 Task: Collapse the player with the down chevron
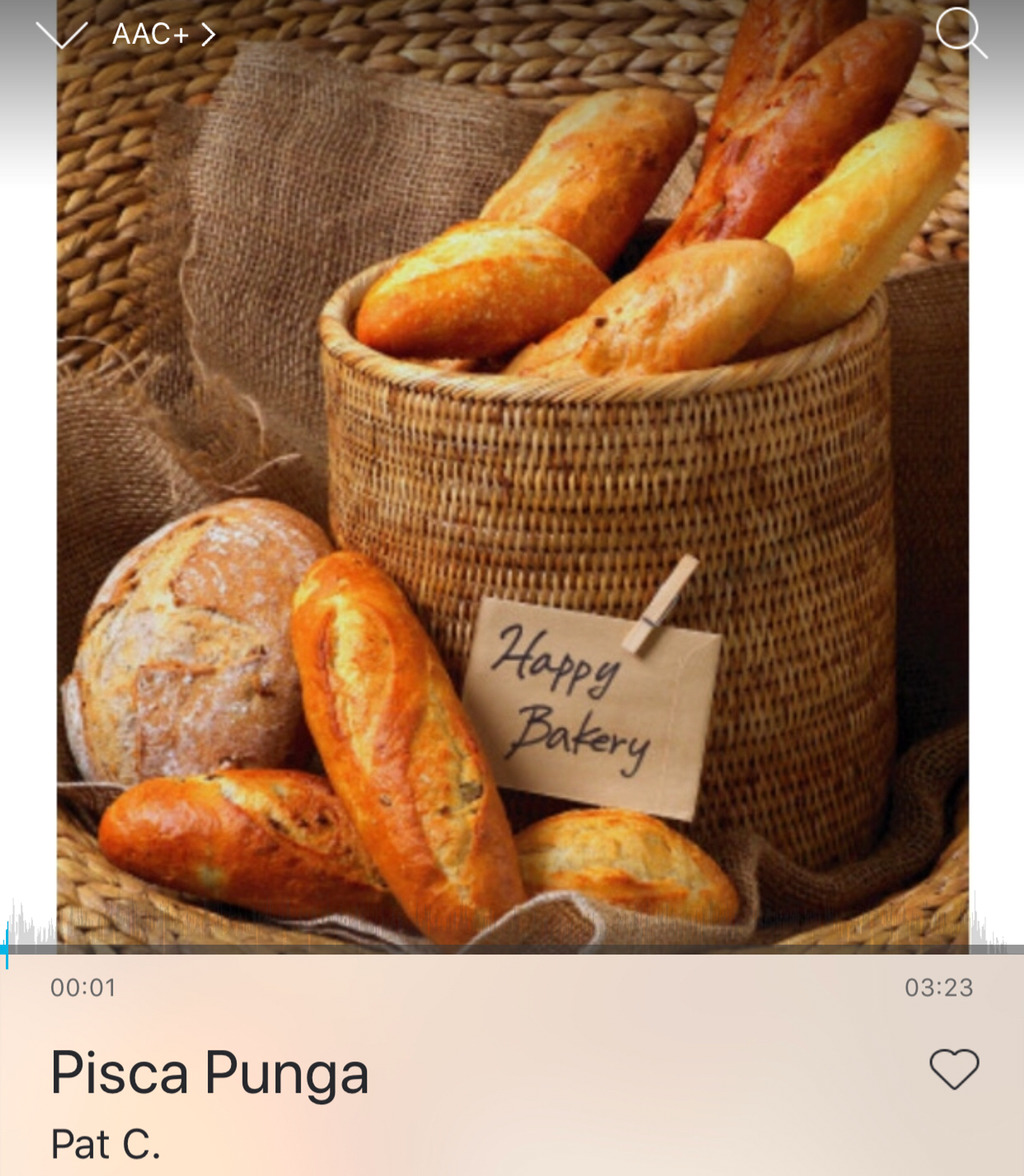point(61,35)
